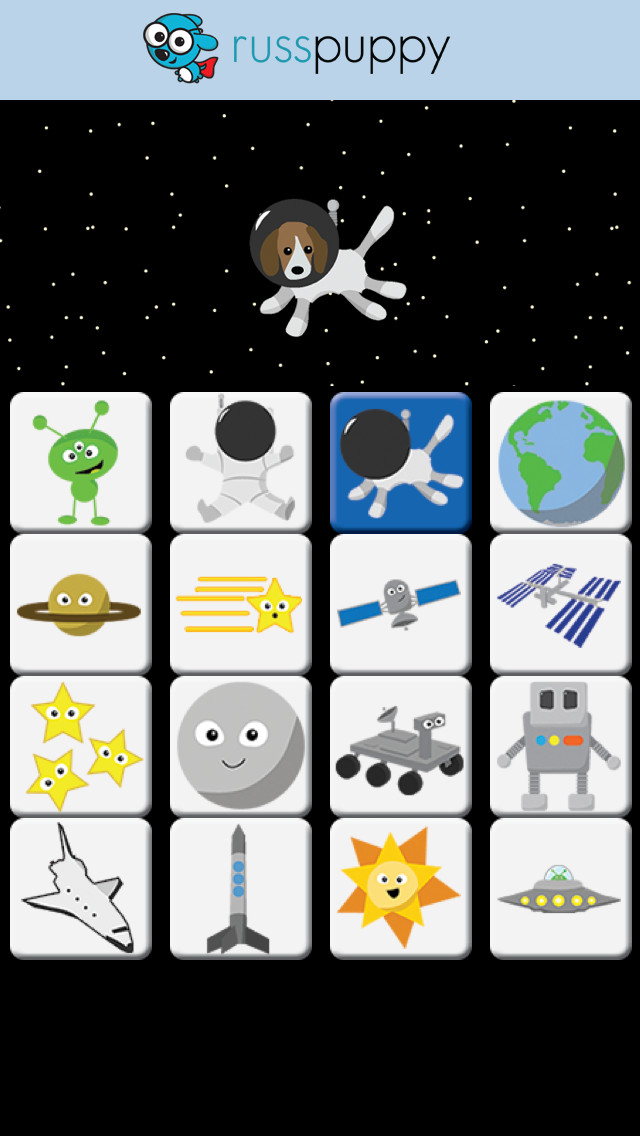640x1136 pixels.
Task: Tap the green alien tile
Action: point(80,462)
